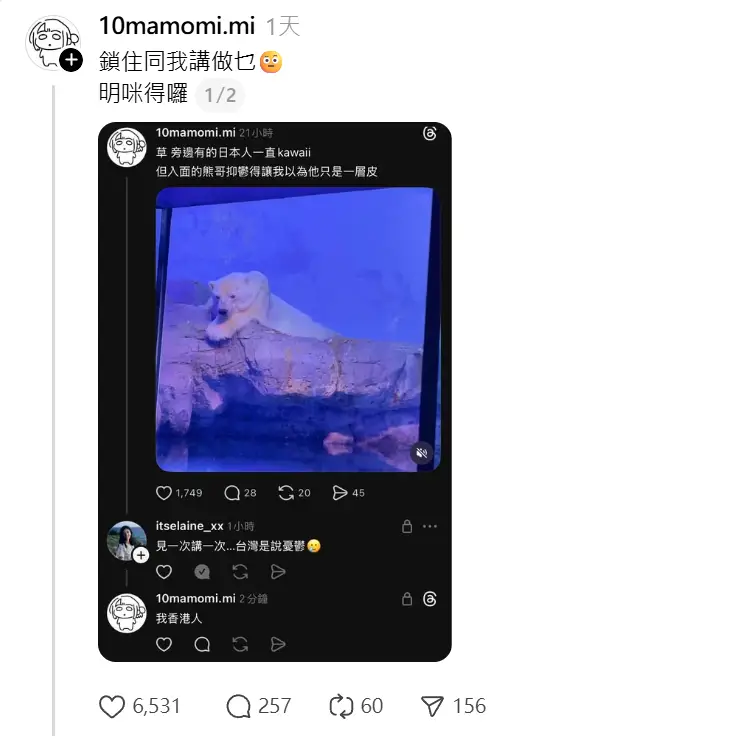Share this post via the send icon
Viewport: 736px width, 745px height.
click(x=432, y=706)
